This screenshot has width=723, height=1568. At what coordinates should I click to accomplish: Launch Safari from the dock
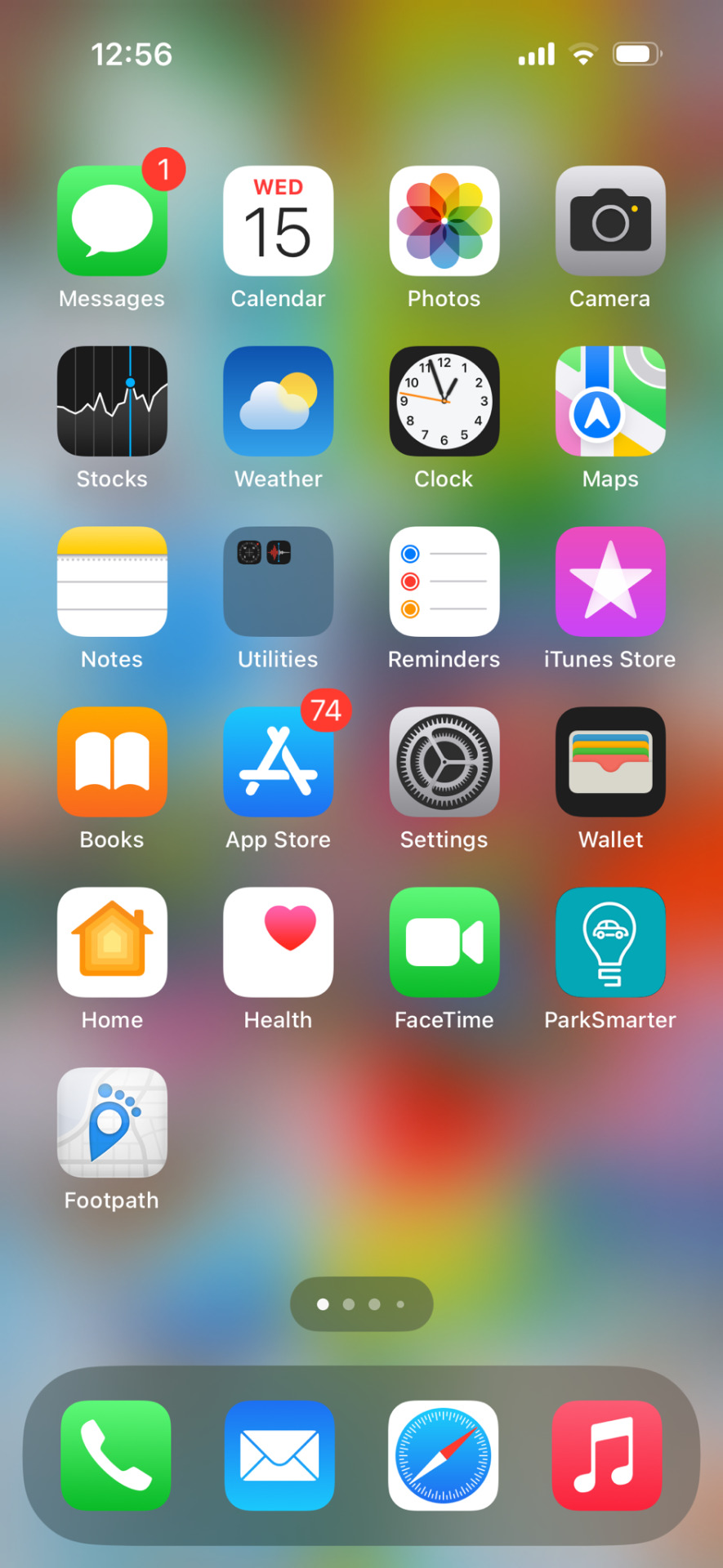coord(443,1455)
